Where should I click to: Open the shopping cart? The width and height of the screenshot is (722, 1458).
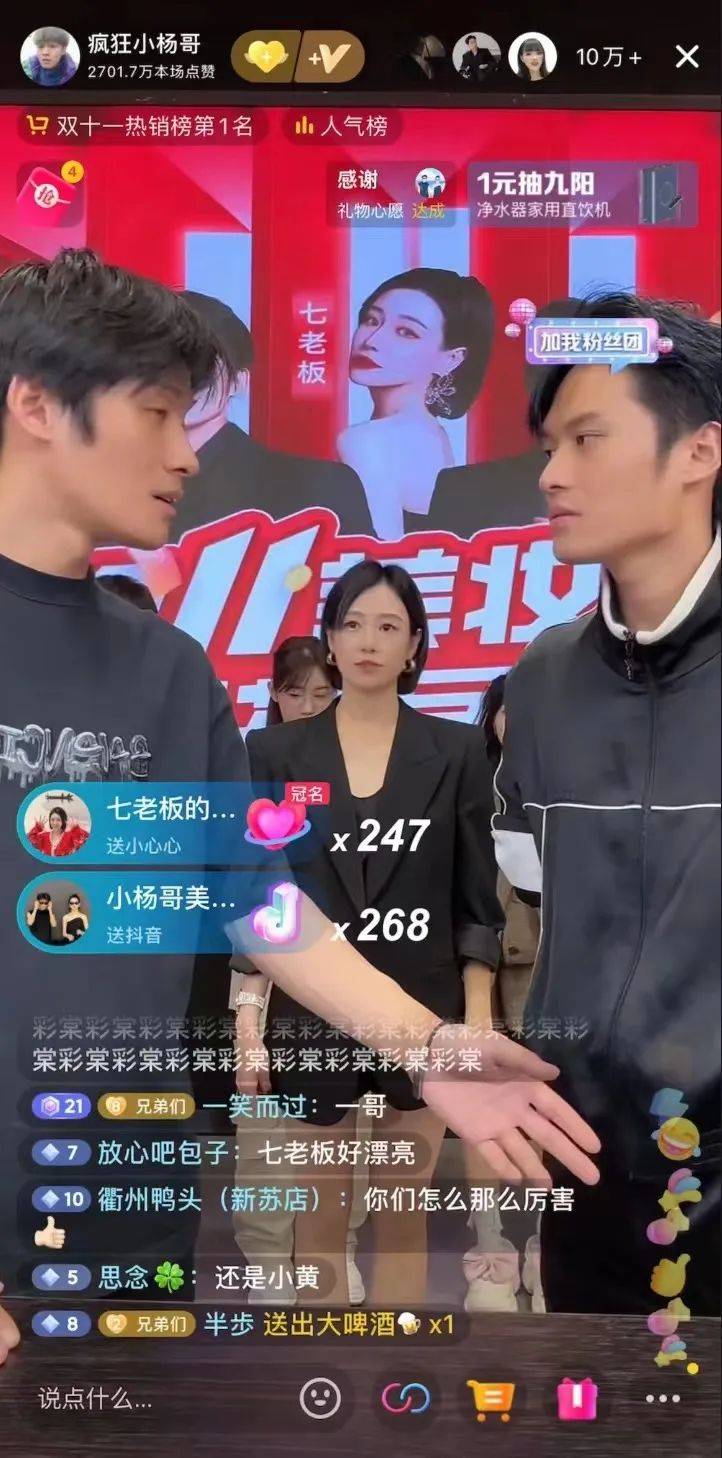pos(491,1398)
